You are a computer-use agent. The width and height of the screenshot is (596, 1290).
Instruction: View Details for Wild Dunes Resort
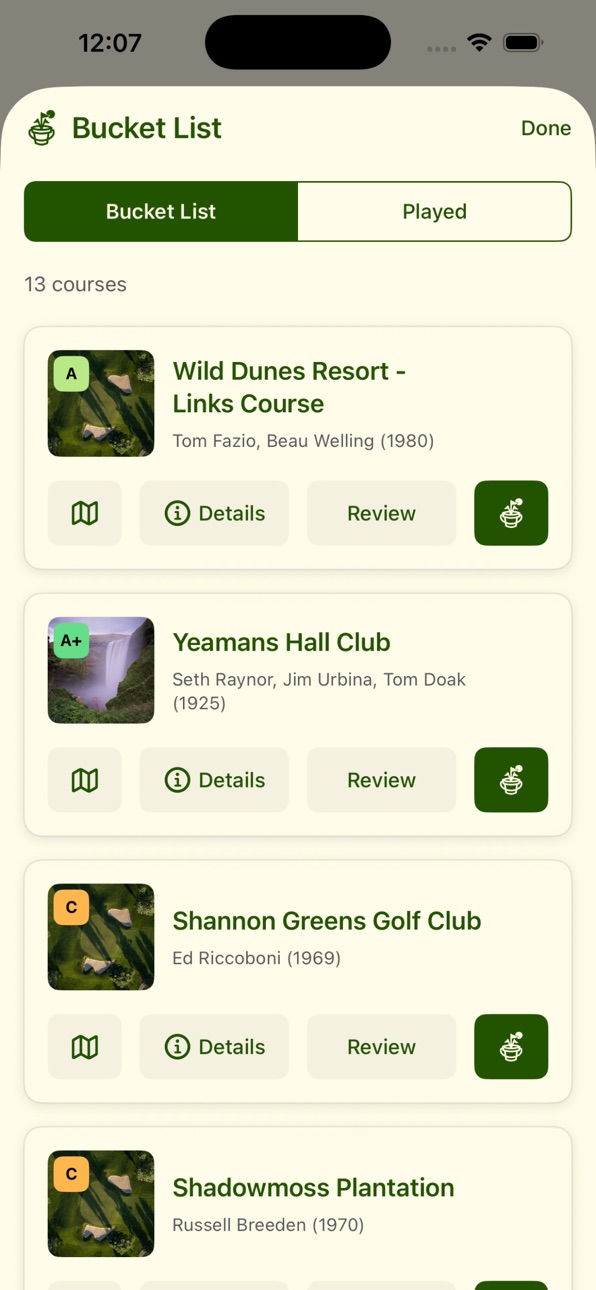214,513
